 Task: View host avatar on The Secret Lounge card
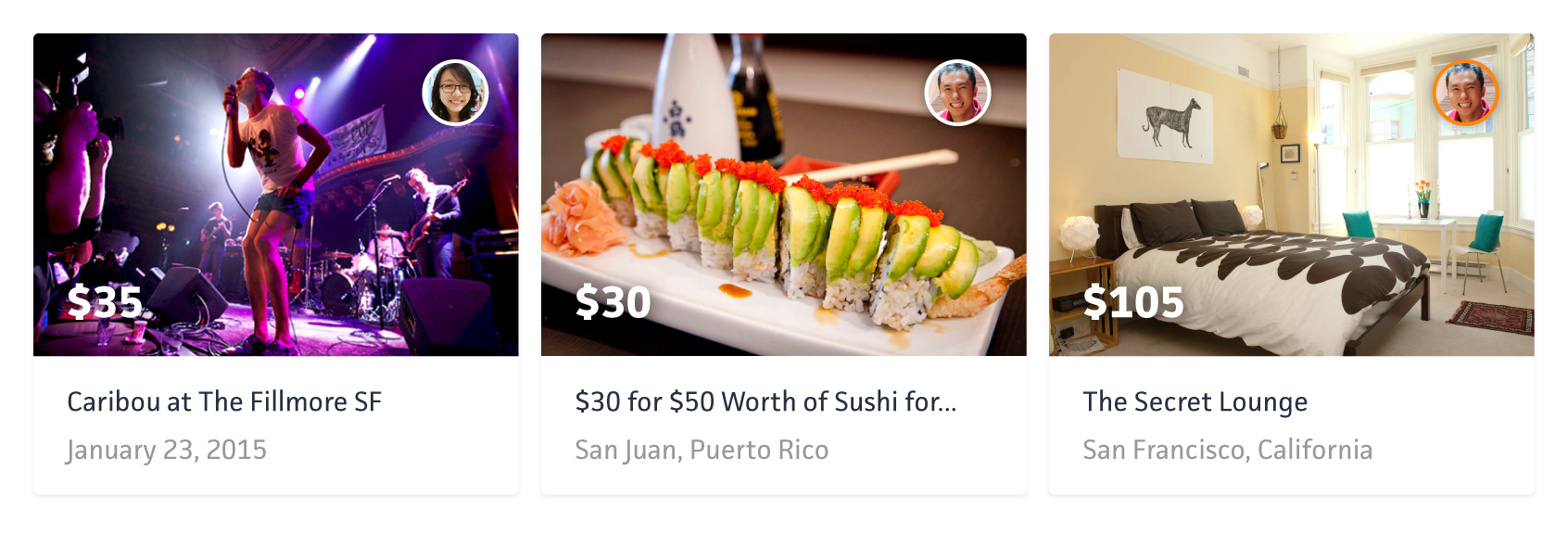[x=1465, y=93]
